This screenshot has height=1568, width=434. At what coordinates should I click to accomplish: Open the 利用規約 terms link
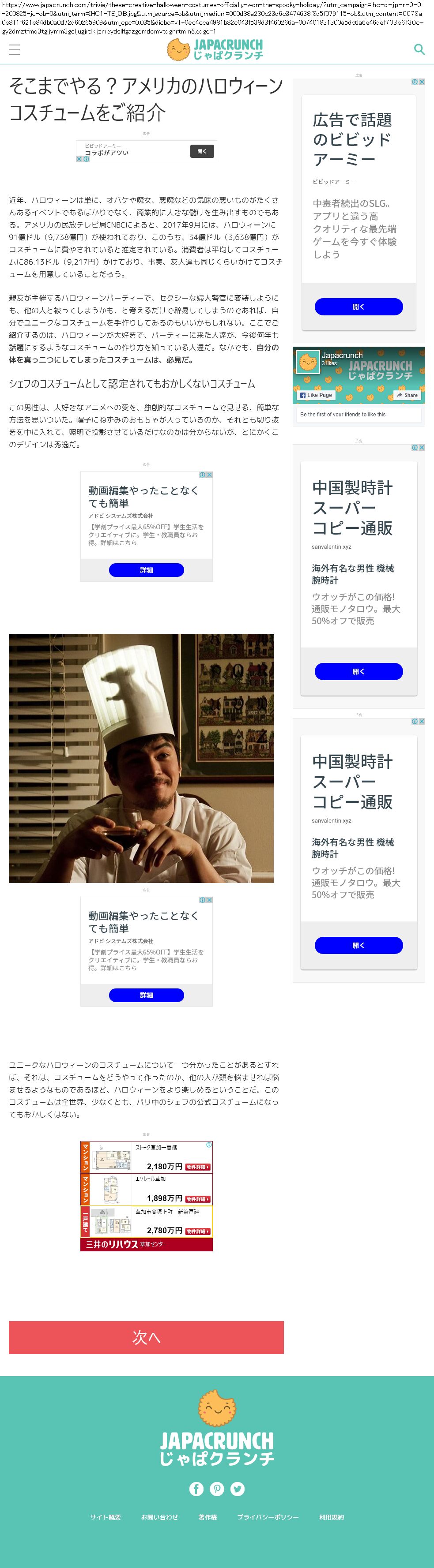[332, 1517]
